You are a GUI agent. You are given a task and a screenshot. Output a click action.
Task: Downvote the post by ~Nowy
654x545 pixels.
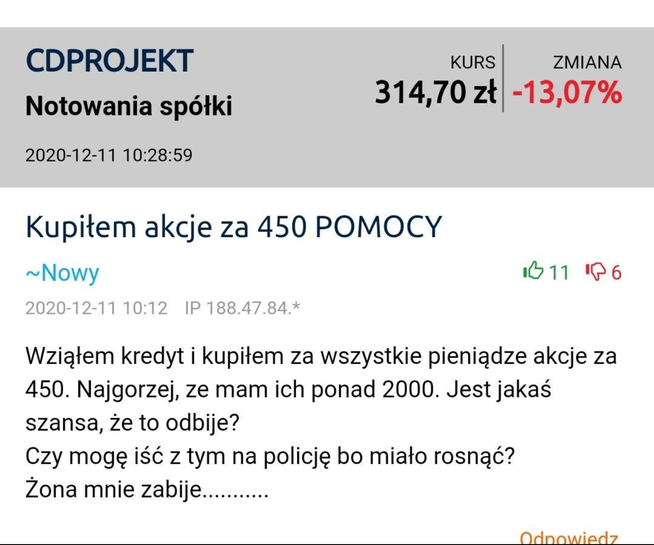(x=595, y=271)
